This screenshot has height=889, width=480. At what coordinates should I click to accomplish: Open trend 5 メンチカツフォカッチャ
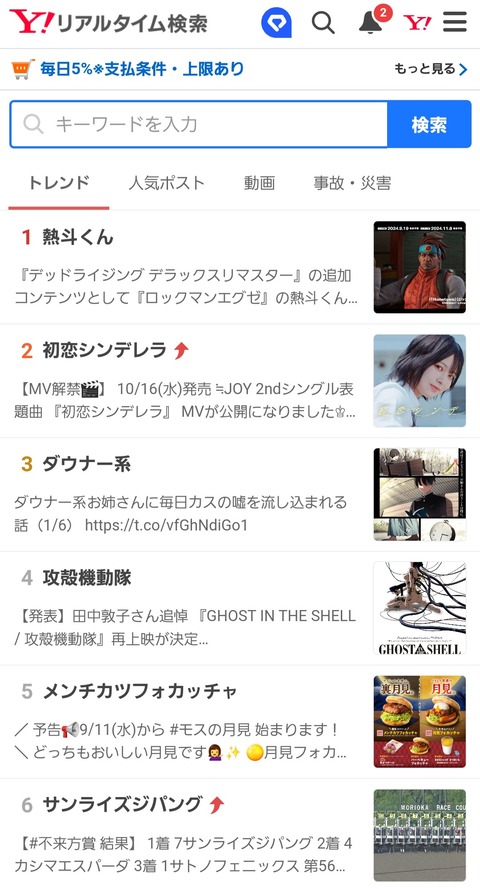pos(240,722)
